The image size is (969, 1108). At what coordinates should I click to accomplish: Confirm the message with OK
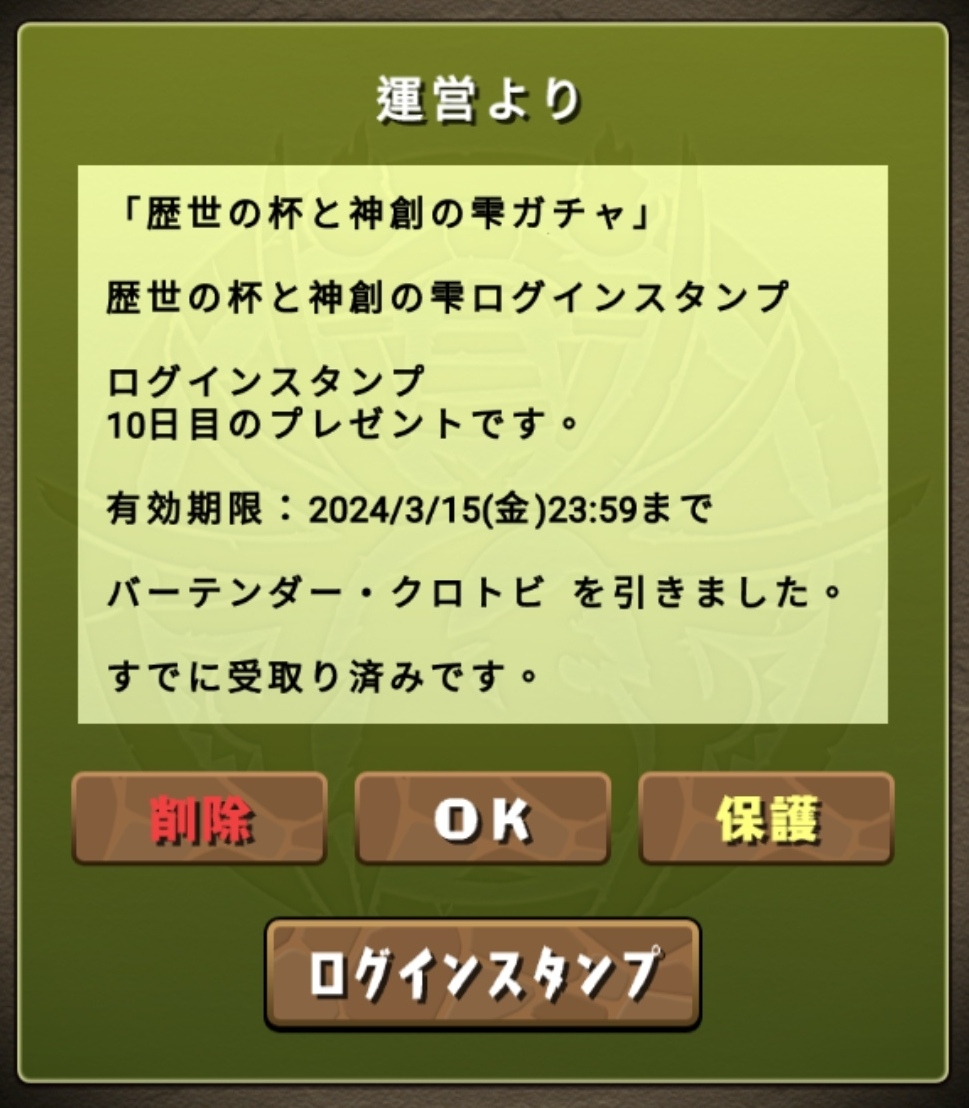[483, 818]
